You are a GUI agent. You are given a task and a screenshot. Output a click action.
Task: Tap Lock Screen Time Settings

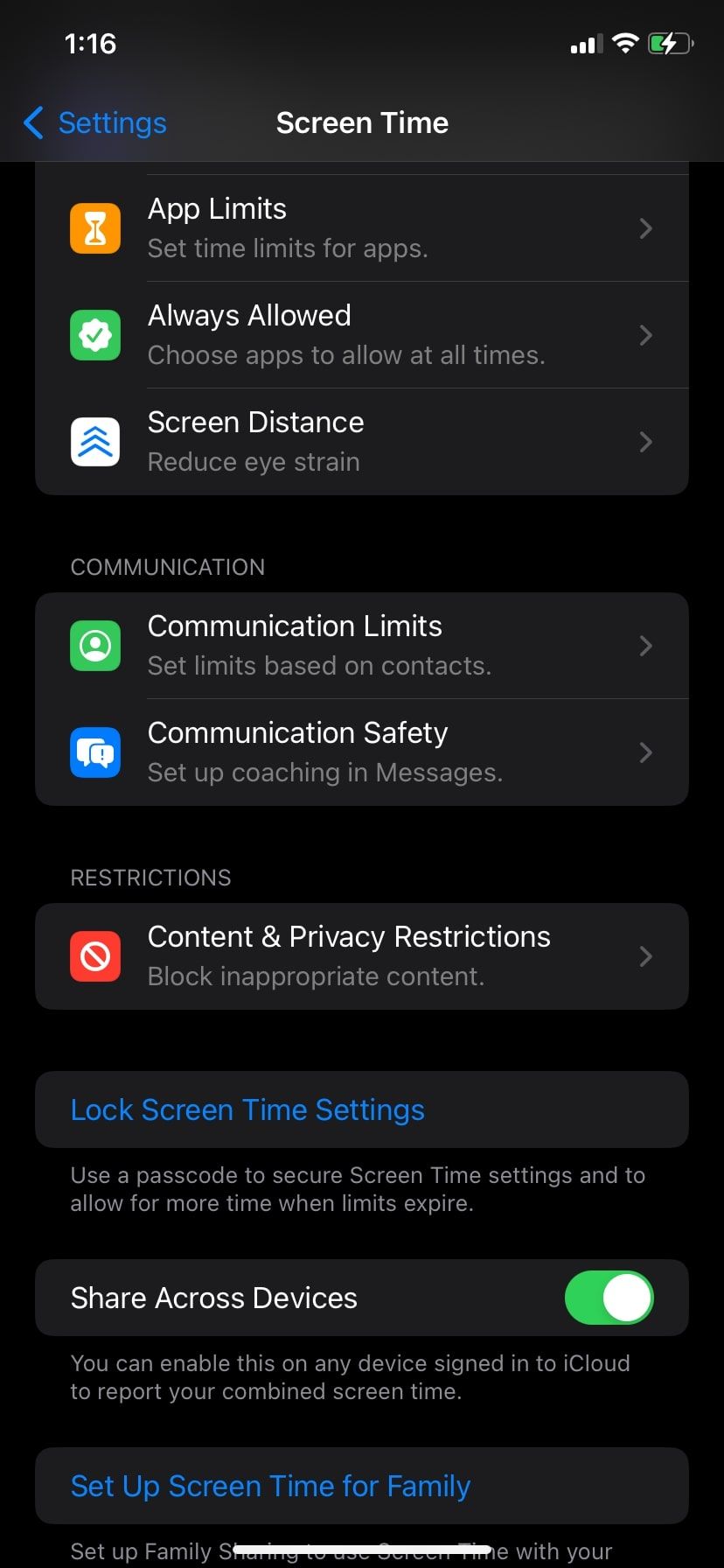click(x=247, y=1109)
